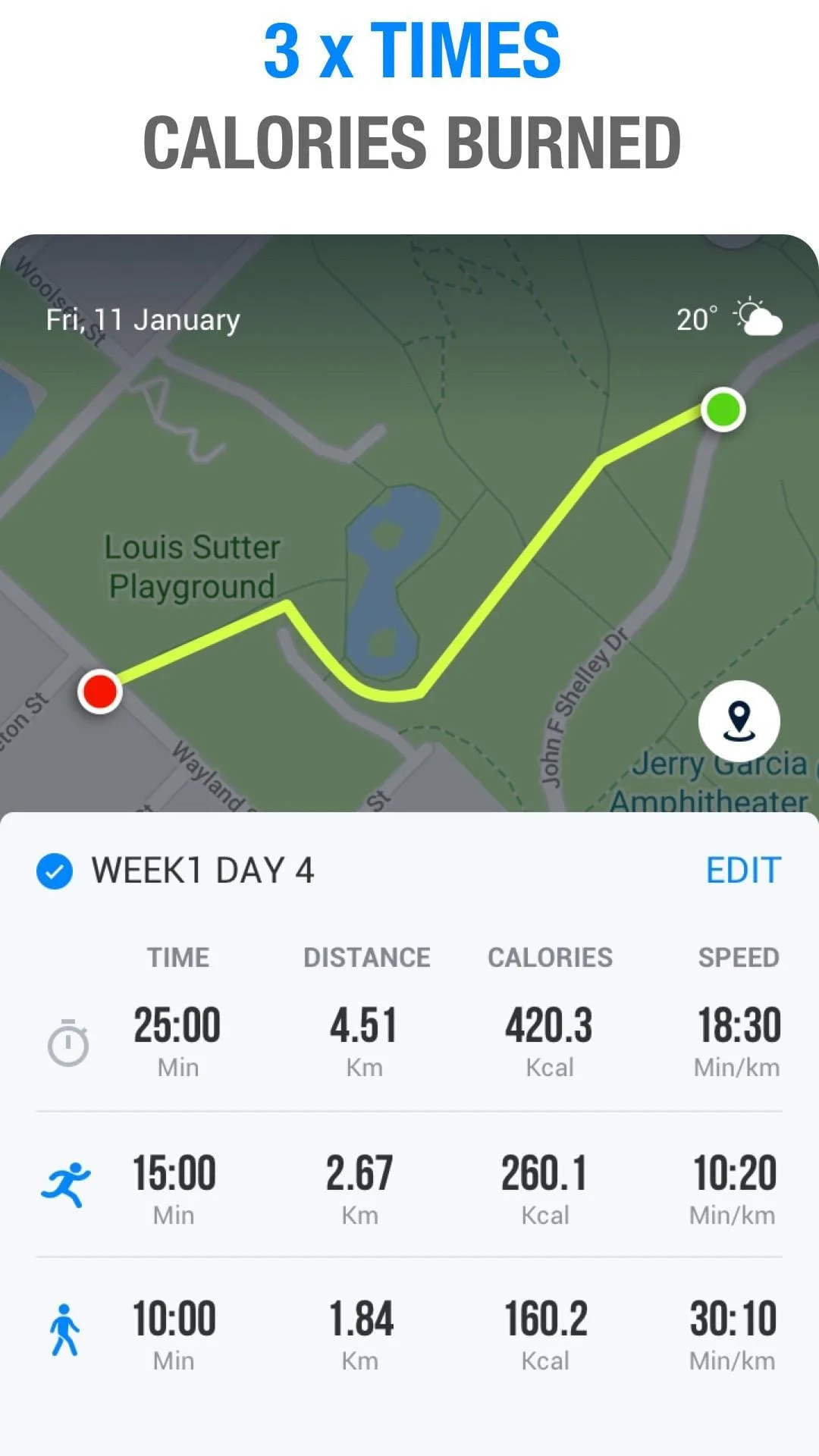This screenshot has width=819, height=1456.
Task: Tap Louis Sutter Playground on the map
Action: pyautogui.click(x=191, y=565)
